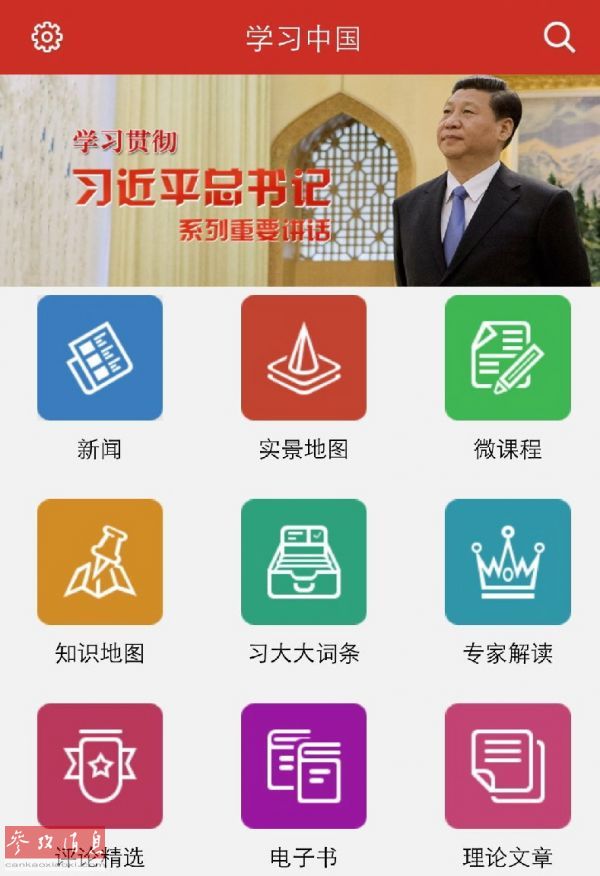Open the 新闻 section
The image size is (600, 876).
coord(100,358)
